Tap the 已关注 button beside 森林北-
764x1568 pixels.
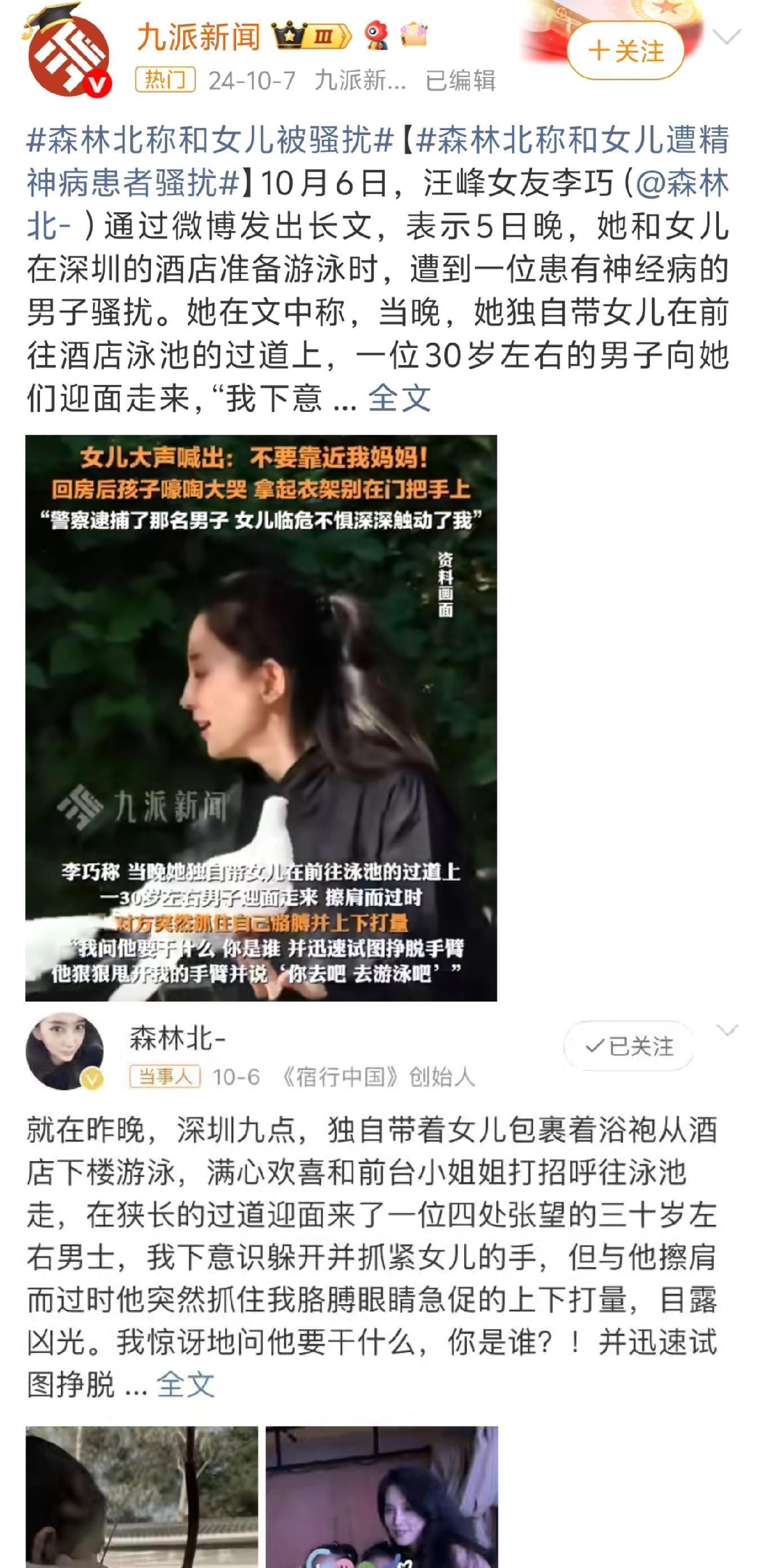629,1046
